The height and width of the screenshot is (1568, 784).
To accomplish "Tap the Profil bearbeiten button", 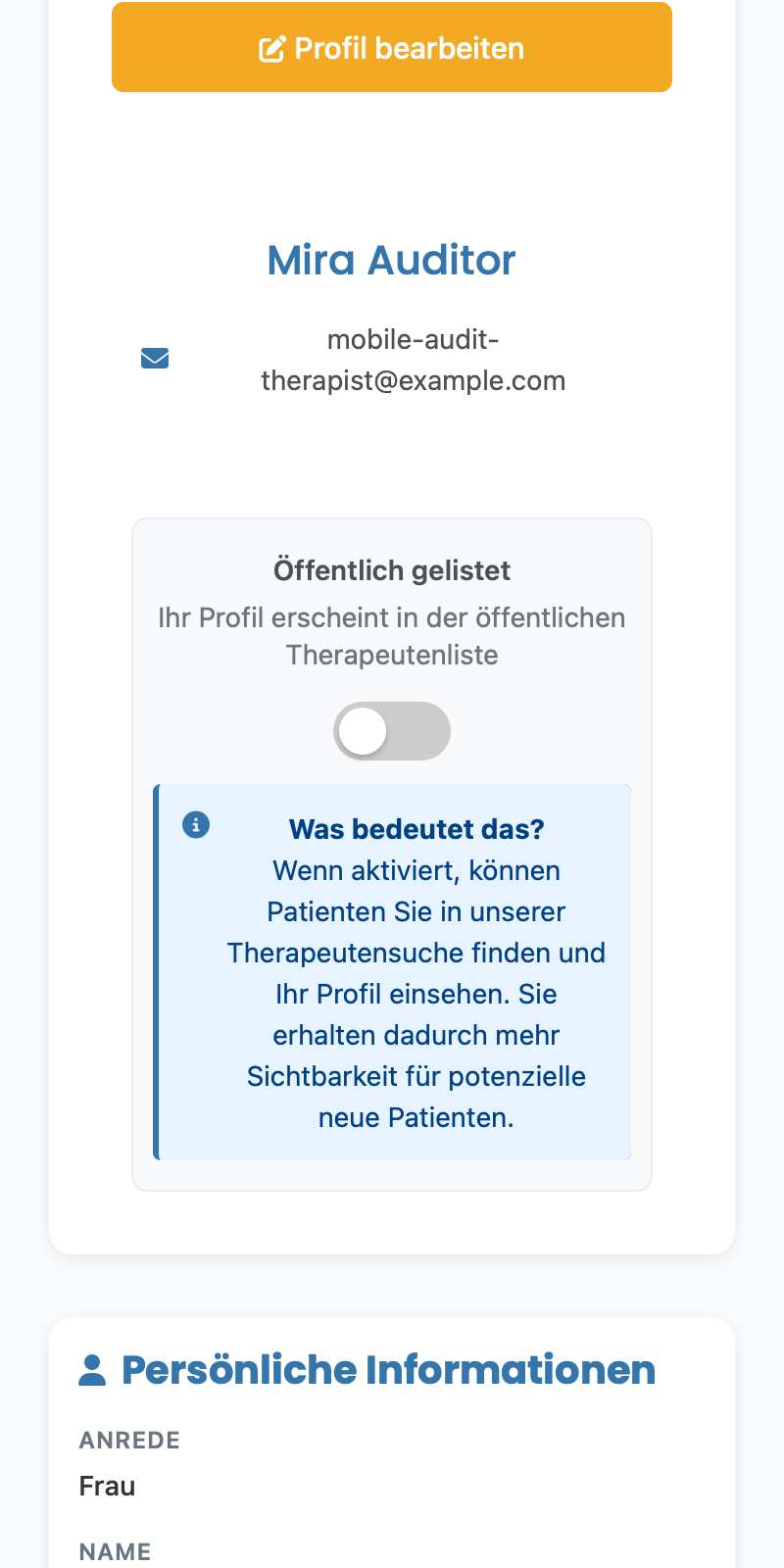I will [x=392, y=47].
